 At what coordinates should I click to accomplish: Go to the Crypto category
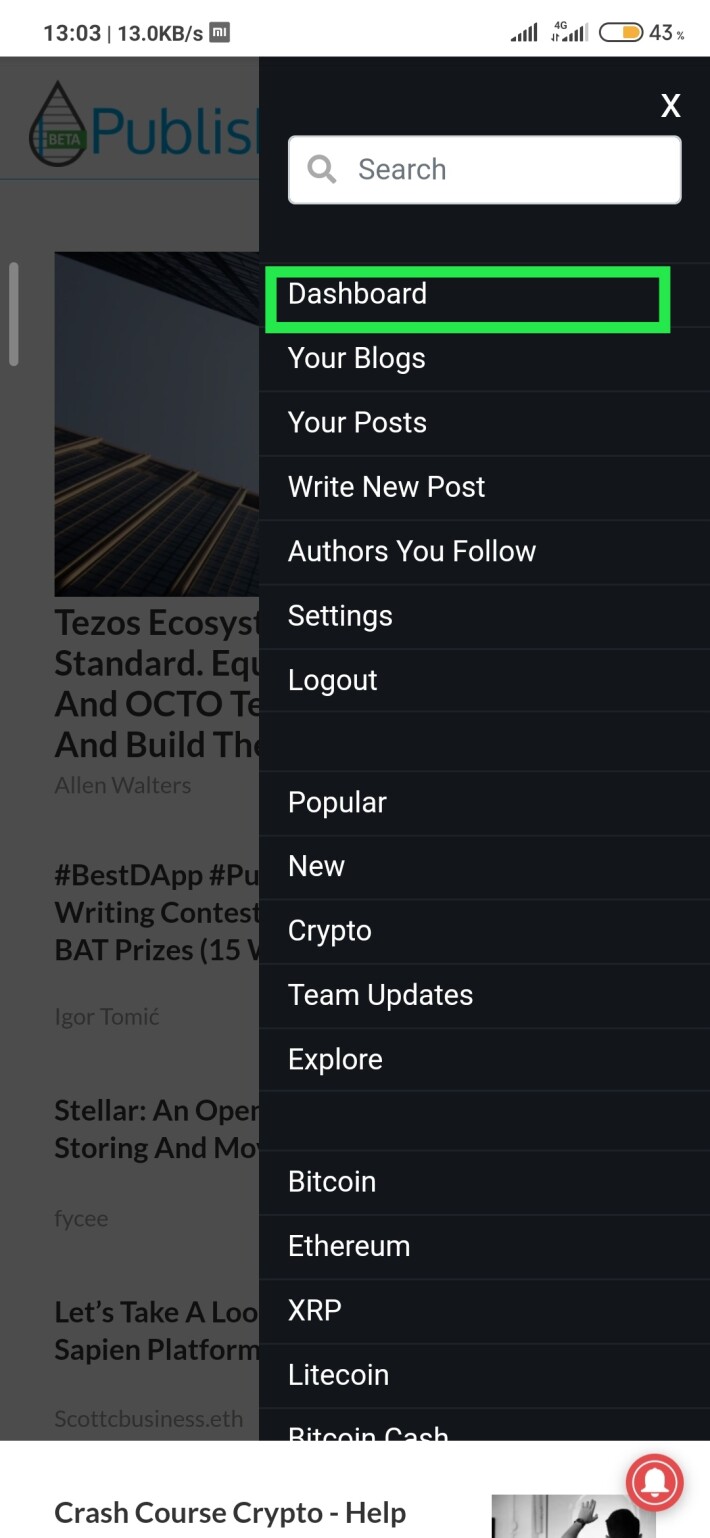click(484, 931)
